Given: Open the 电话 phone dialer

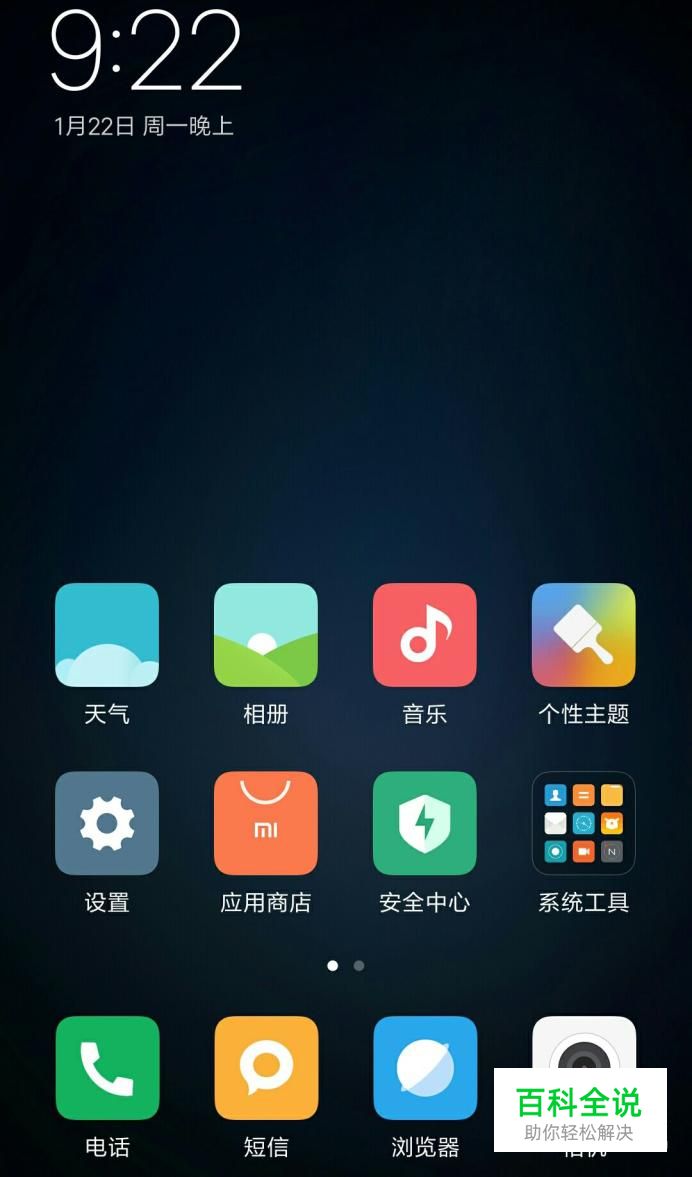Looking at the screenshot, I should point(107,1068).
